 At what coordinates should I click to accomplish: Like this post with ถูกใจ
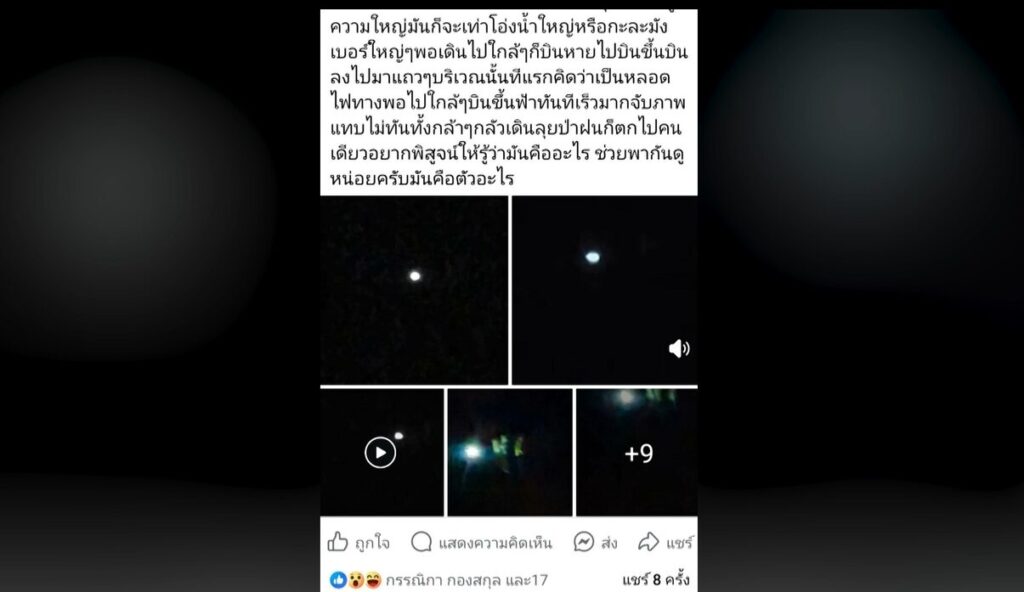tap(358, 543)
